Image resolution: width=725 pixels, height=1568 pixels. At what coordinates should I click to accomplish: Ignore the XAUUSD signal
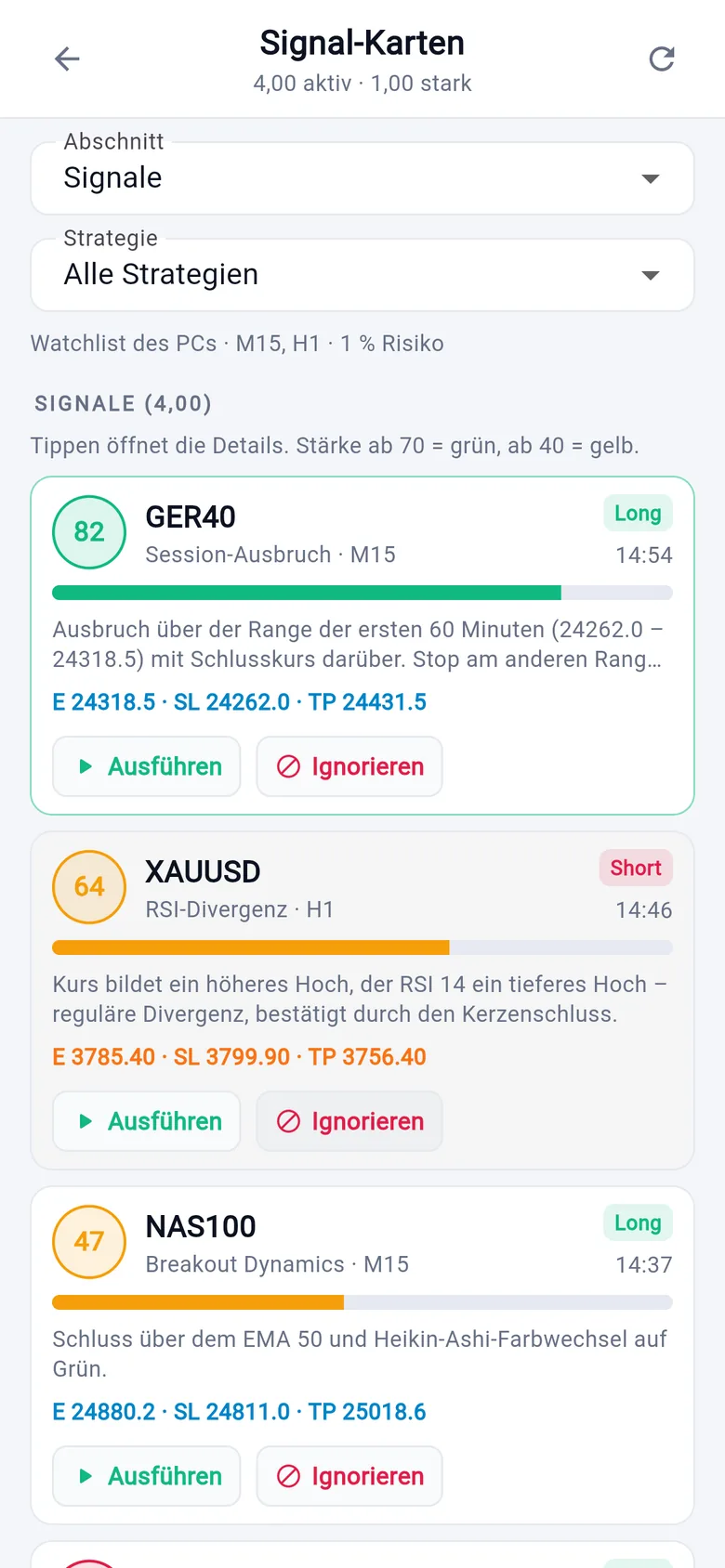(x=349, y=1121)
